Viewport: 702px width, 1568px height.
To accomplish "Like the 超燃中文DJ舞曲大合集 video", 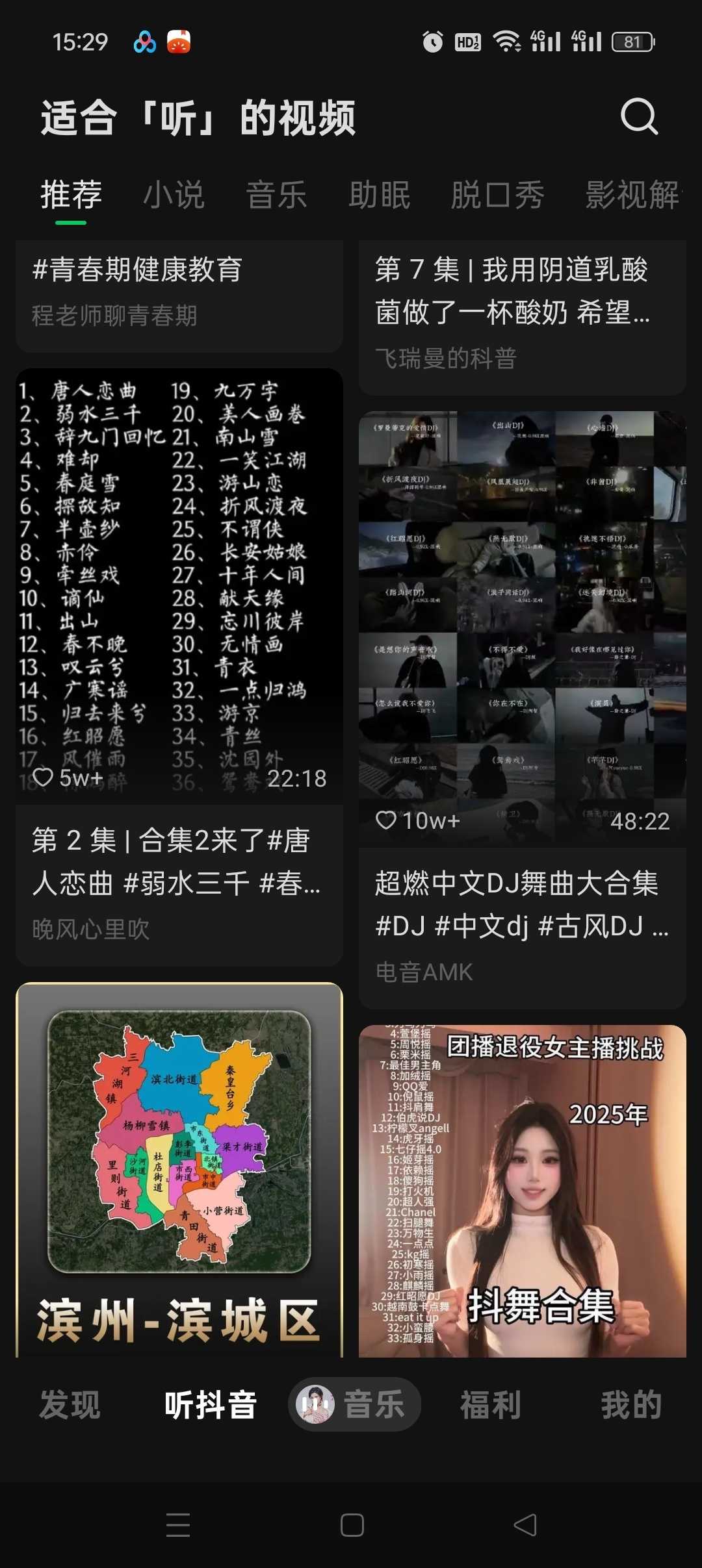I will coord(385,821).
